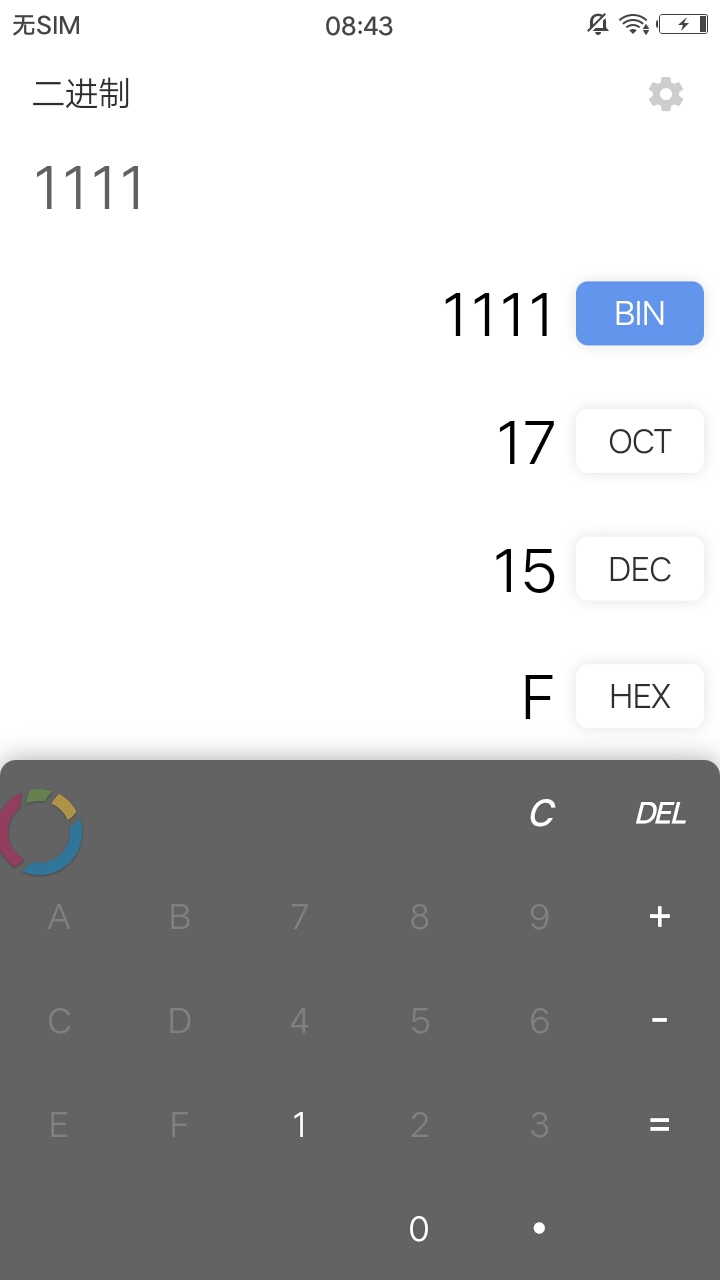
Task: Calculate the result with equals key
Action: click(x=659, y=1125)
